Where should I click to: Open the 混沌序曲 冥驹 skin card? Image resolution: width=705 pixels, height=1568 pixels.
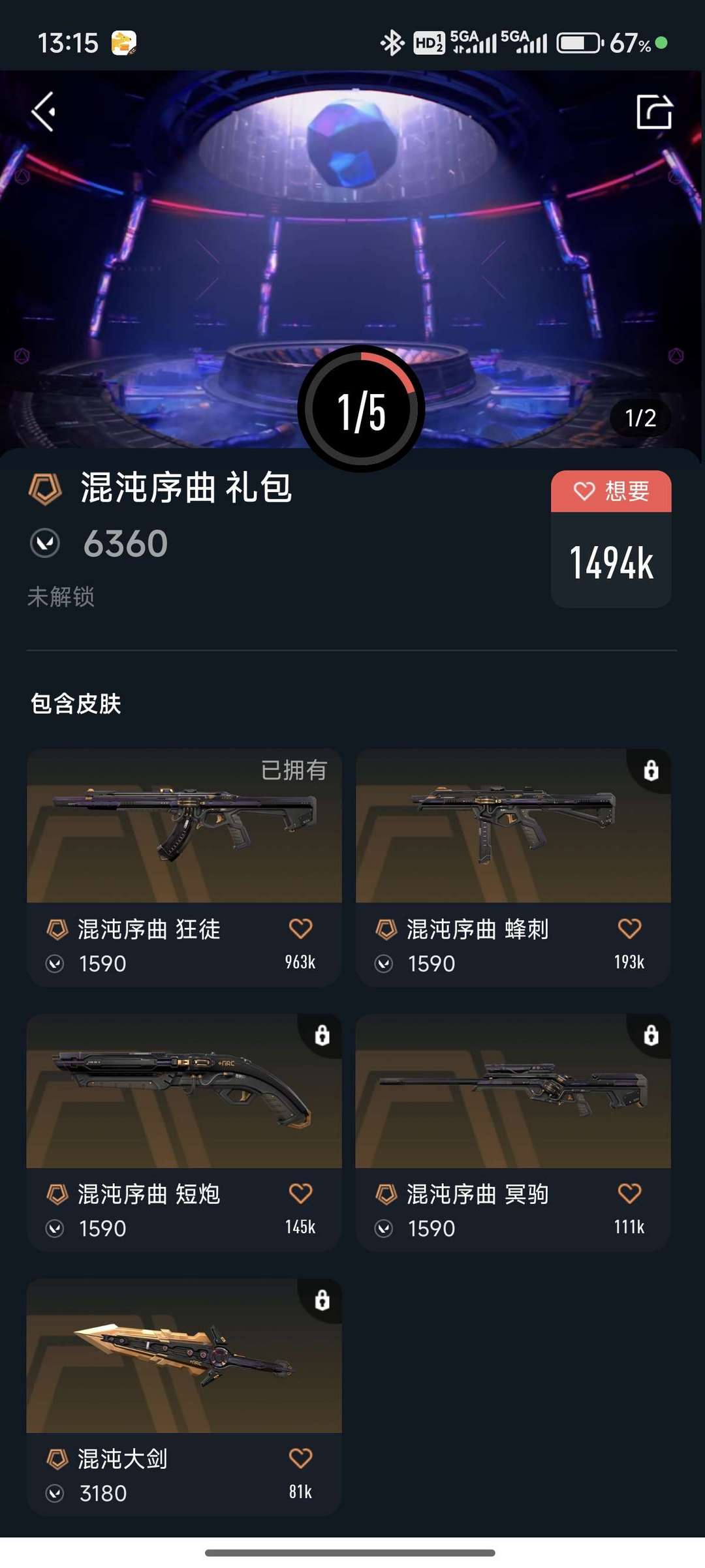point(513,1132)
